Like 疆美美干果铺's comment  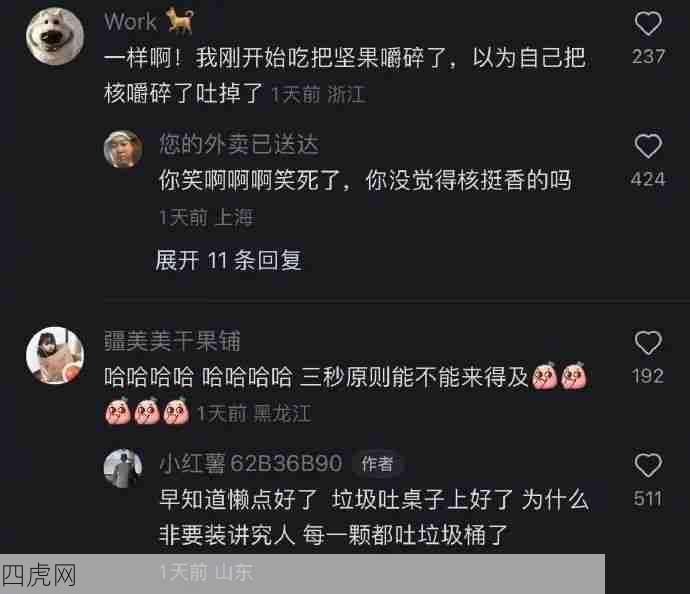click(x=648, y=343)
